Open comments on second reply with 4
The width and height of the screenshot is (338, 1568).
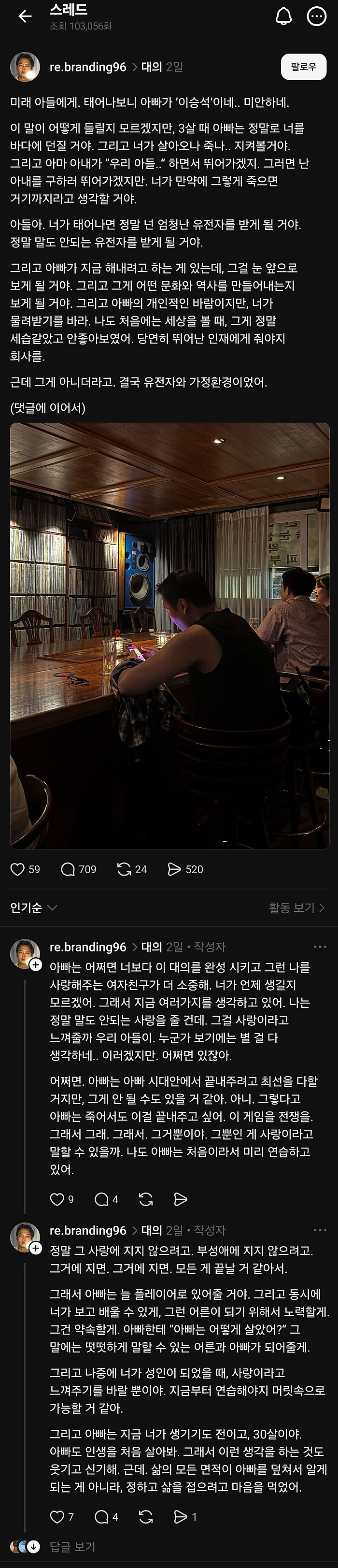click(x=101, y=1517)
